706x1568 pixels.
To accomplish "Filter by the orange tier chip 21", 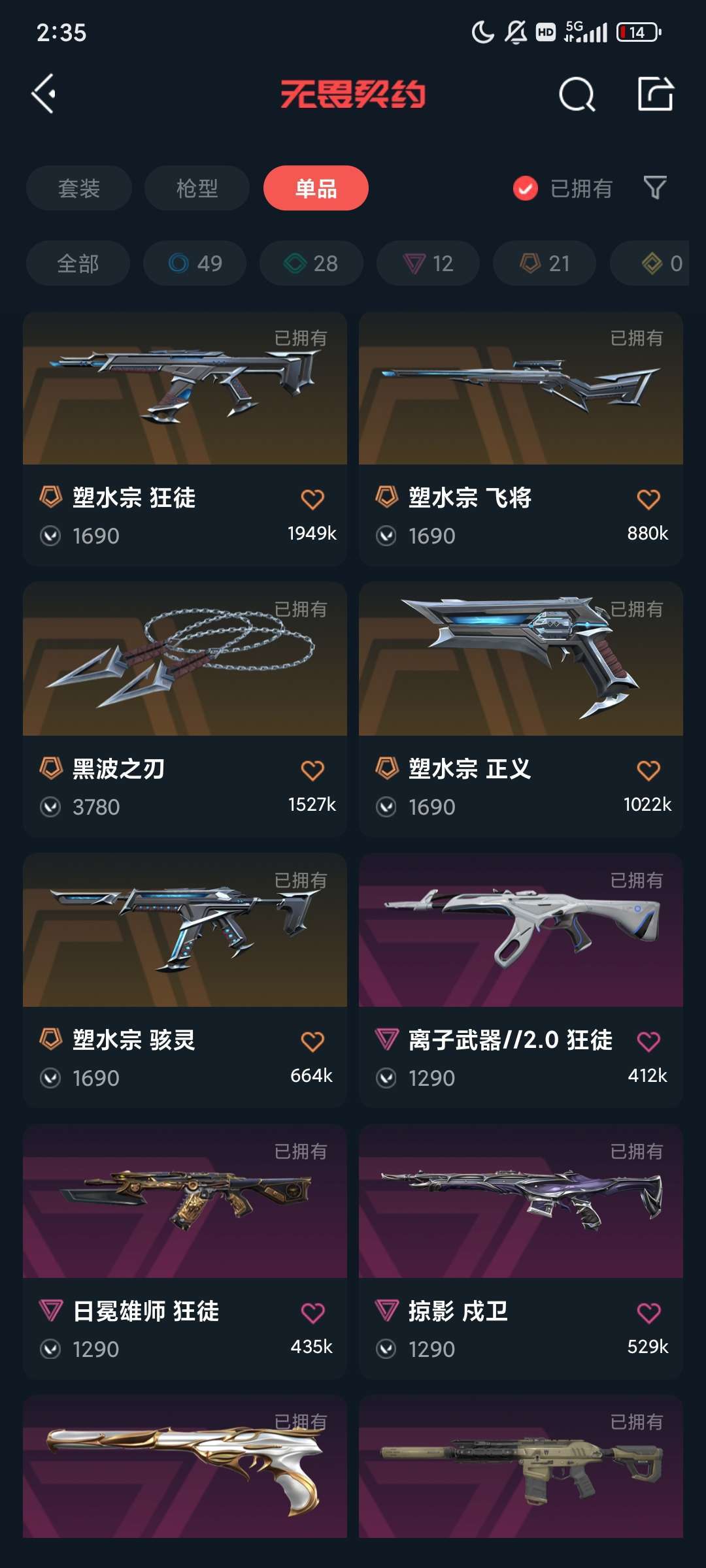I will 545,263.
